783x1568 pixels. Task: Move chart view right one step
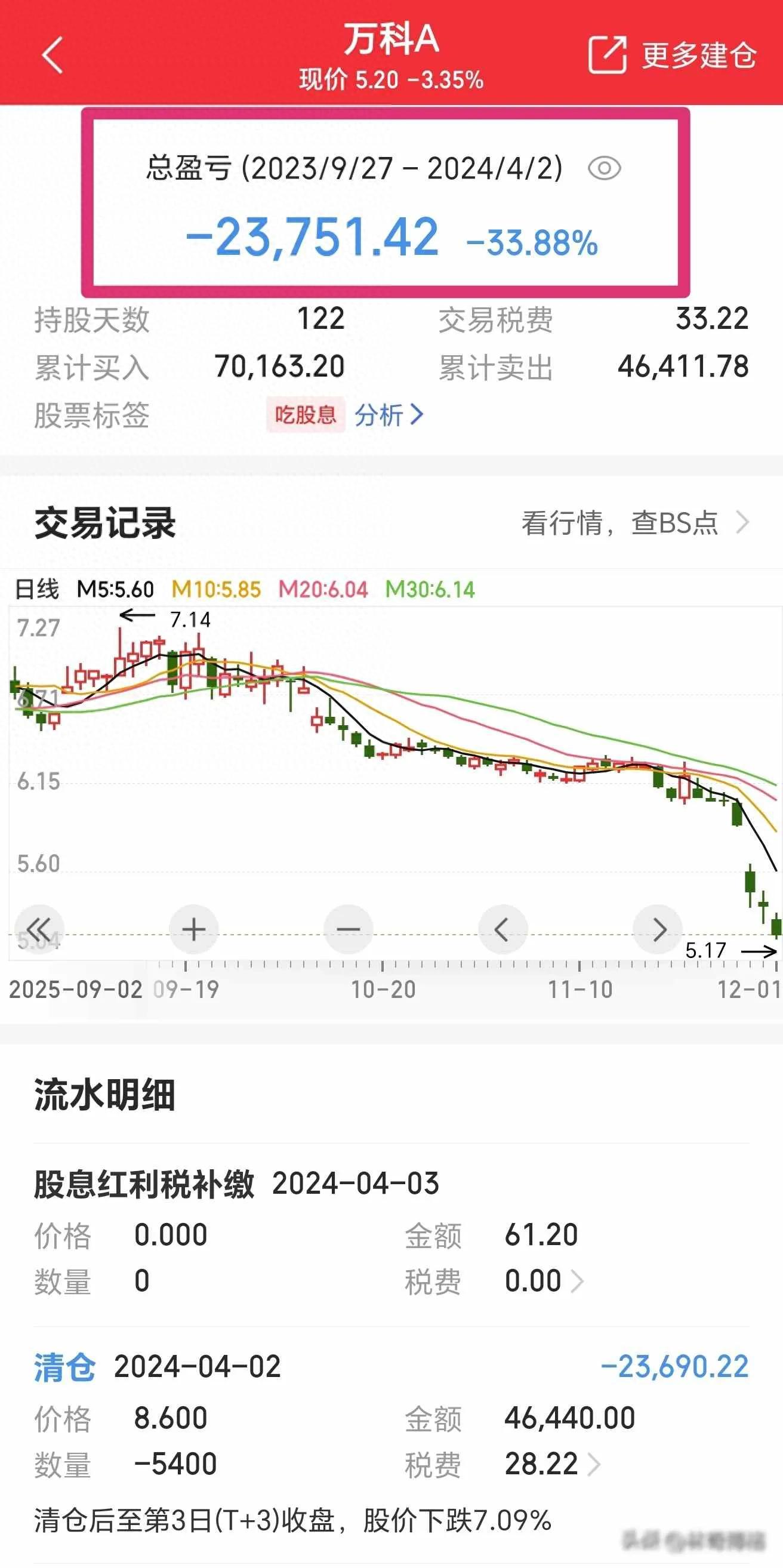(x=658, y=928)
